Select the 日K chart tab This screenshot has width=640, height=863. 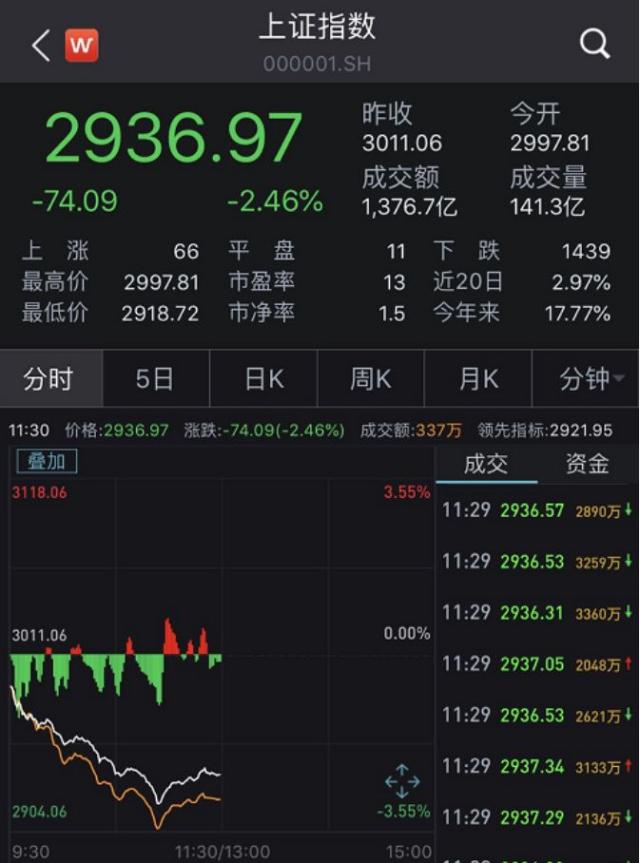(x=264, y=380)
